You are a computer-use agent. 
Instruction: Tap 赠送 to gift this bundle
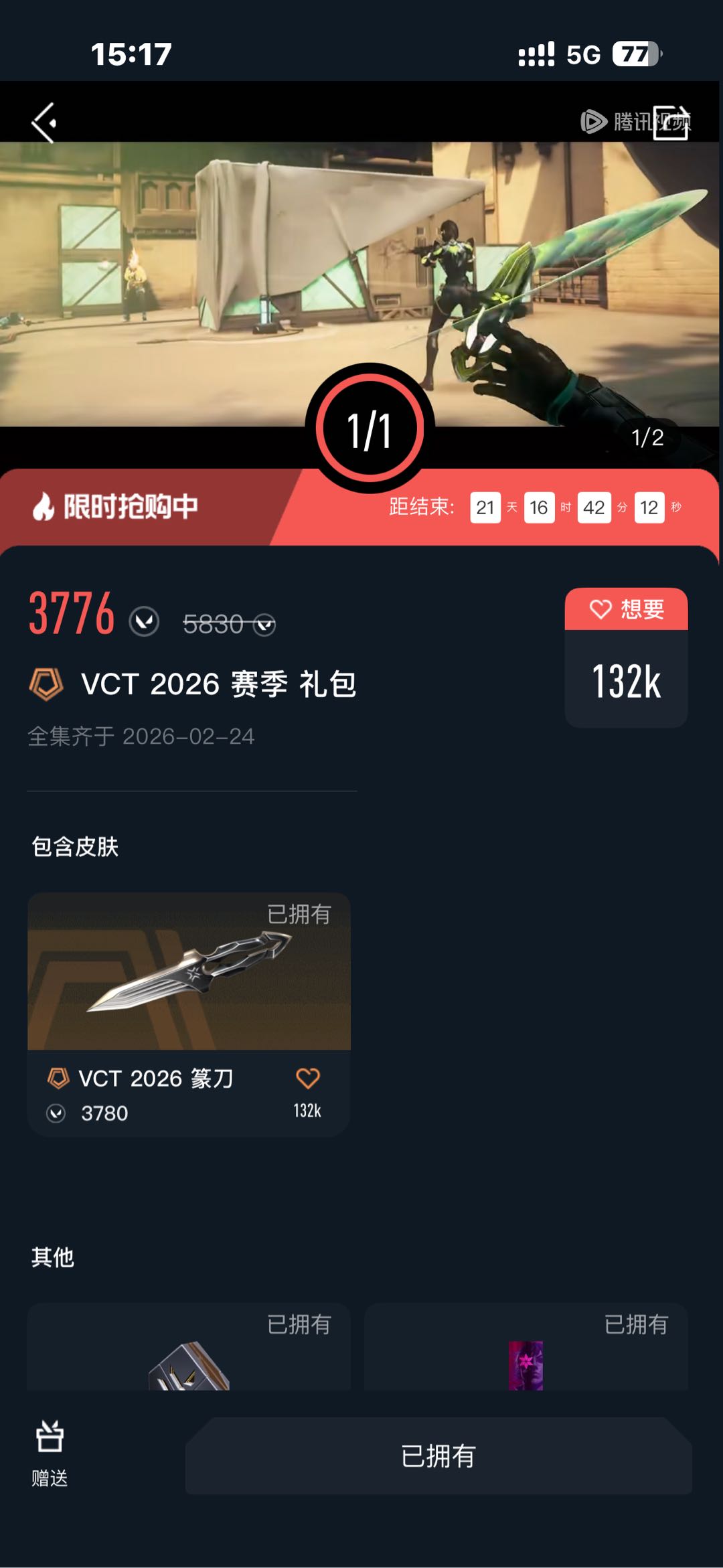[x=50, y=1453]
